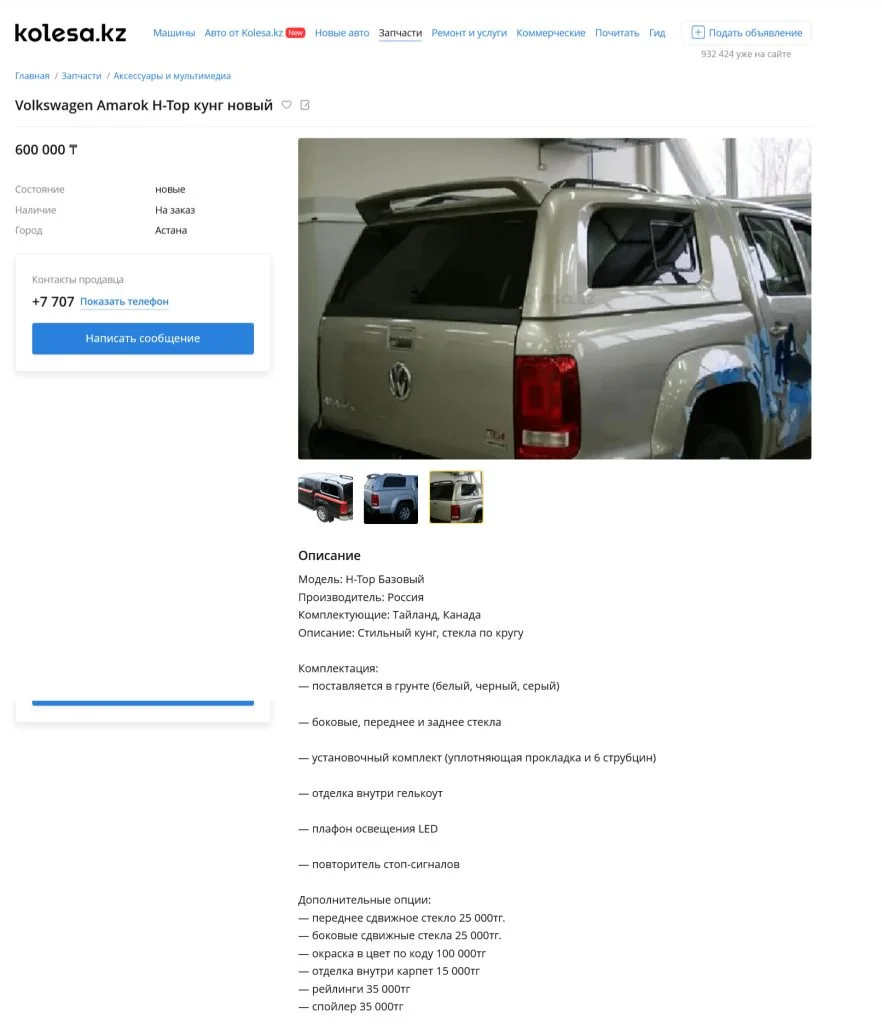
Task: Open the note icon beside the title
Action: (305, 105)
